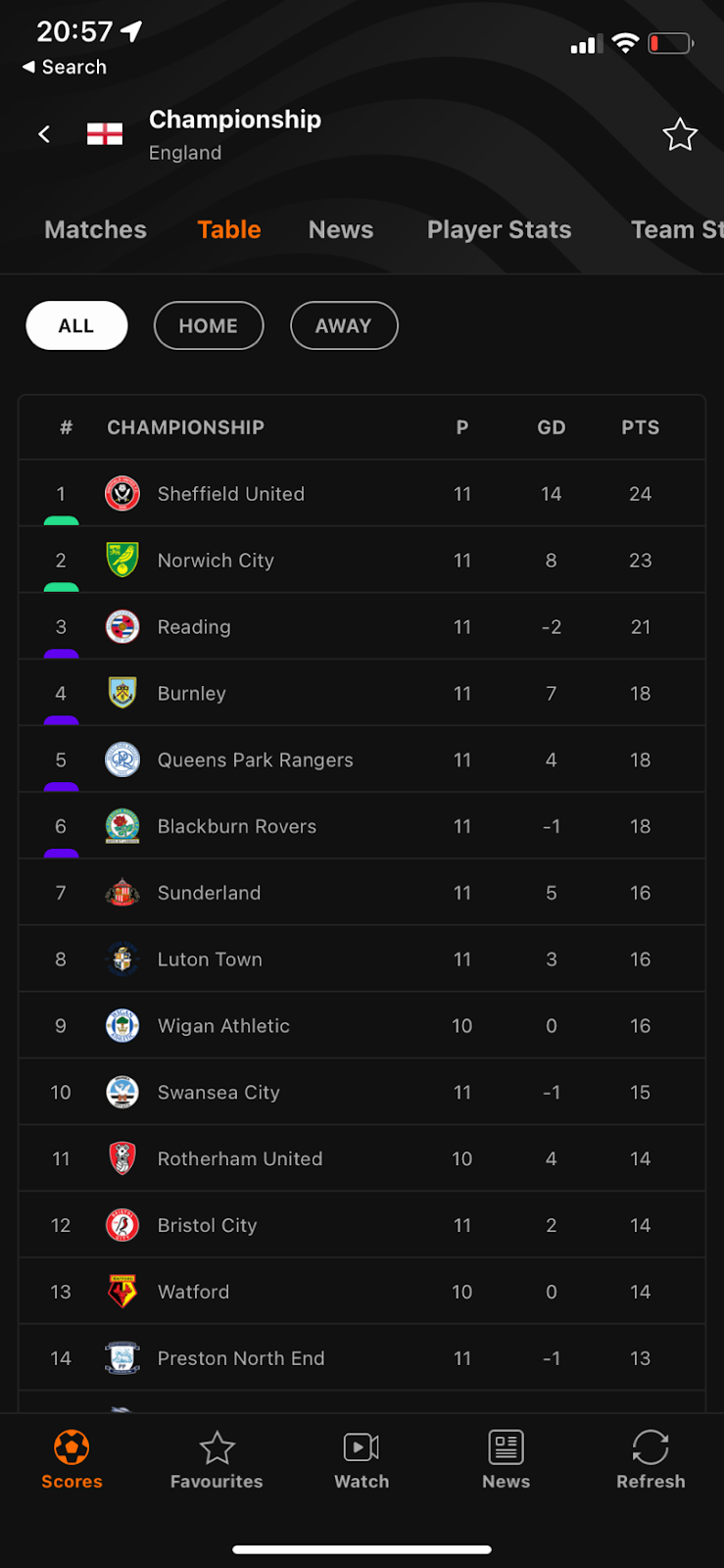Open Watford team row

coord(193,1292)
